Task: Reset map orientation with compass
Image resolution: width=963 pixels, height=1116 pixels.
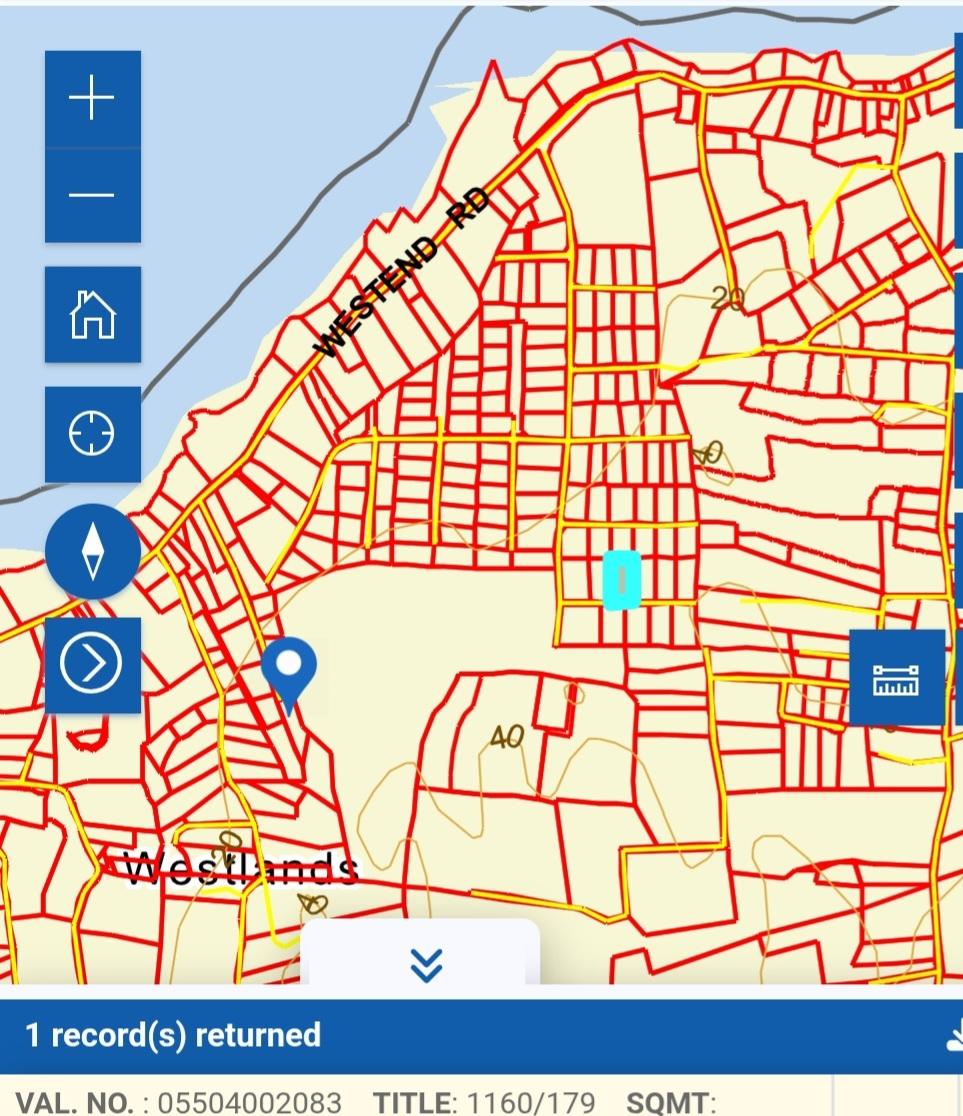Action: pos(92,551)
